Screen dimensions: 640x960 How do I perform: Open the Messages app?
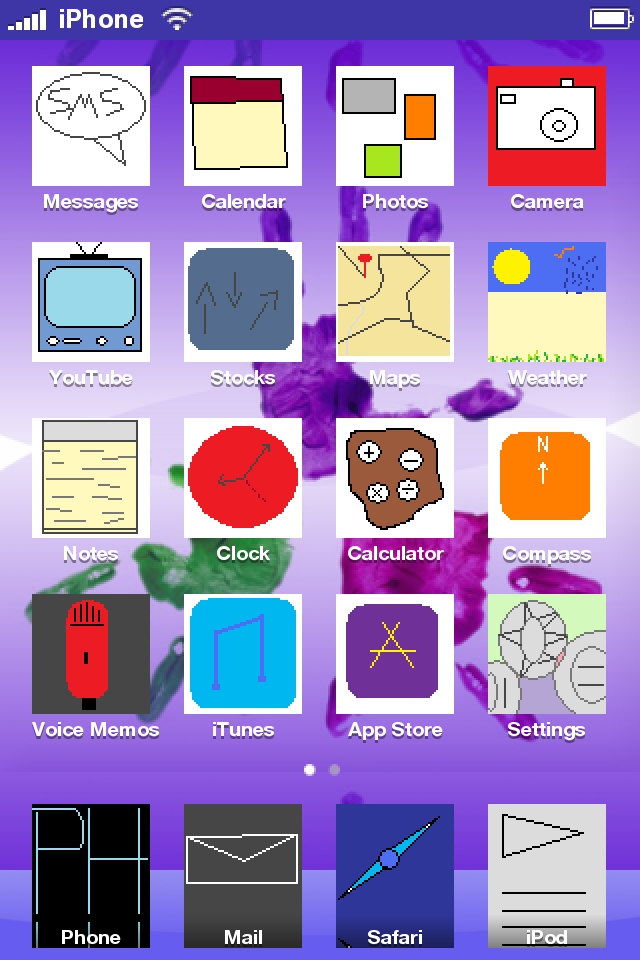pos(91,126)
